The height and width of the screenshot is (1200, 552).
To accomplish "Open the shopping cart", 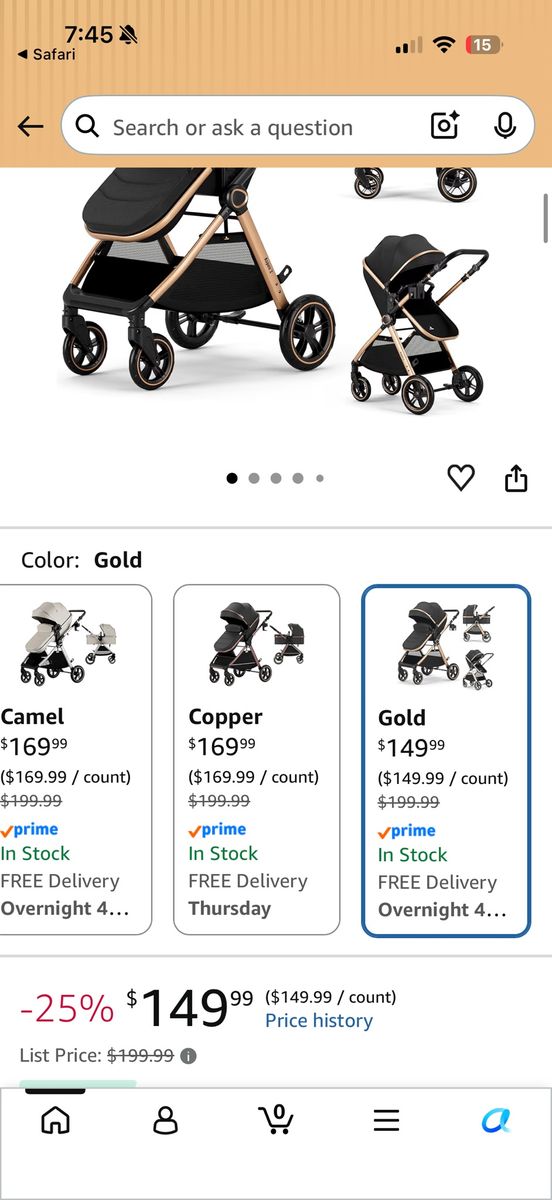I will [276, 1120].
